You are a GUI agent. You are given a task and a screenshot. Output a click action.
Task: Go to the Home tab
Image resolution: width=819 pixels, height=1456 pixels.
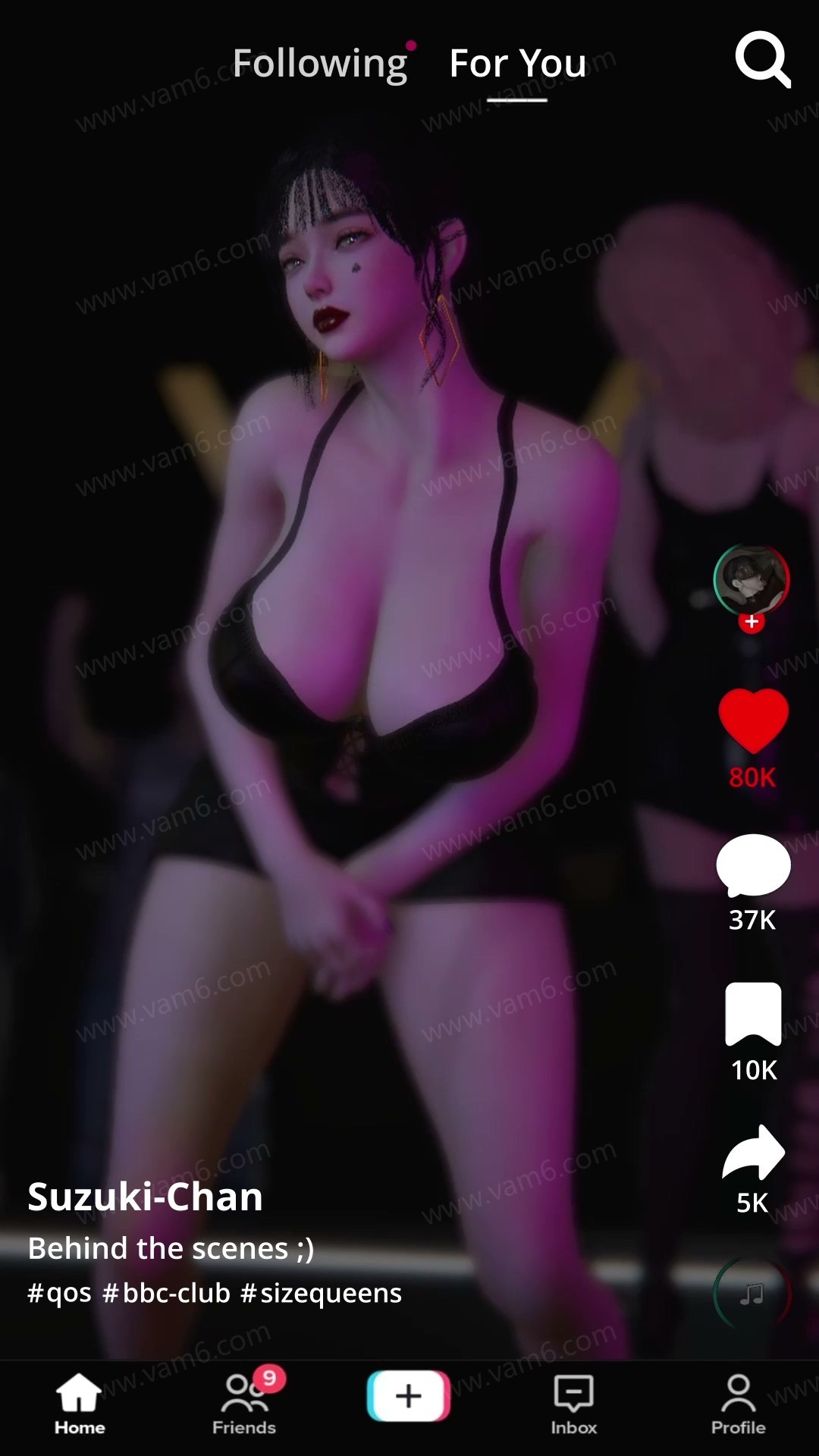coord(80,1404)
